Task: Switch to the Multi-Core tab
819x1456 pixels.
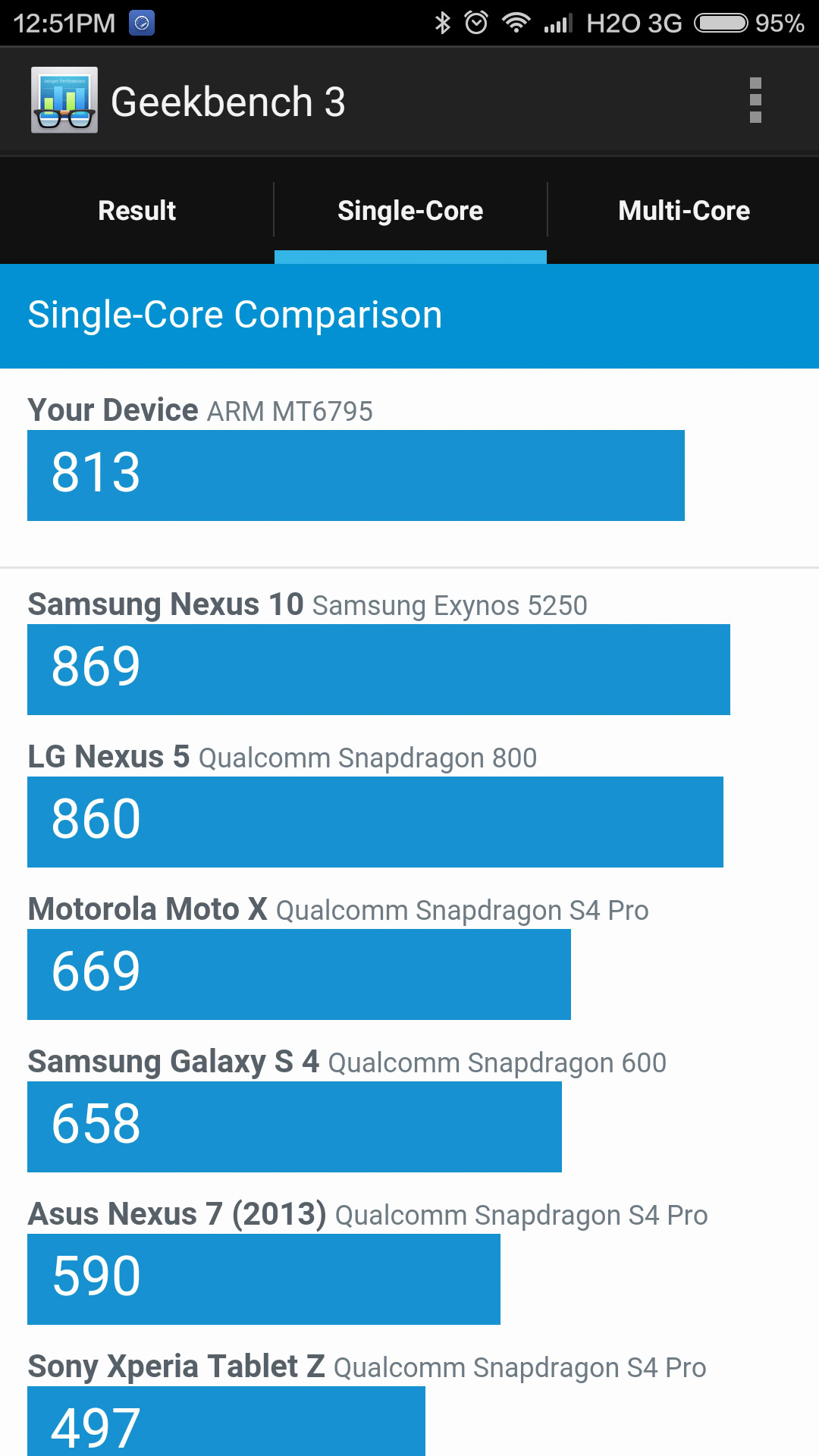Action: 683,211
